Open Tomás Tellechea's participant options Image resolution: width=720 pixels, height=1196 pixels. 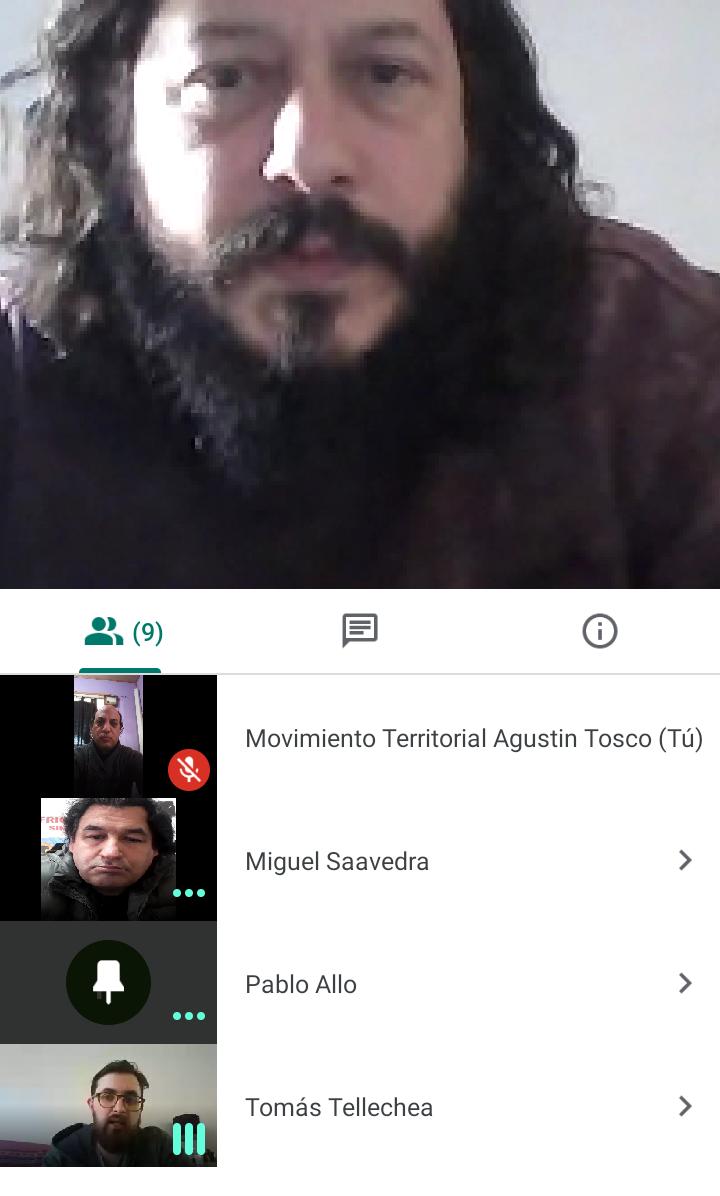[x=685, y=1106]
